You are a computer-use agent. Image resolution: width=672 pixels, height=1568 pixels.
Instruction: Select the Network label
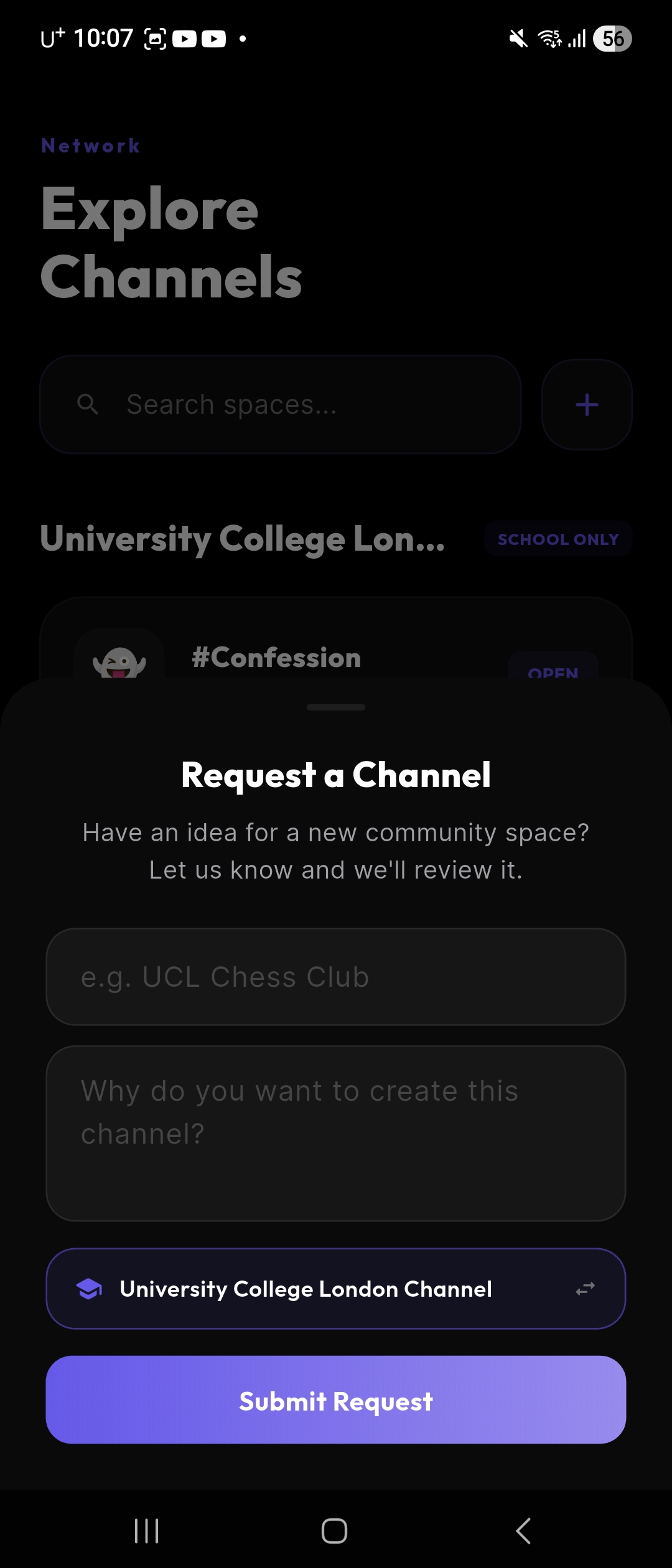90,145
